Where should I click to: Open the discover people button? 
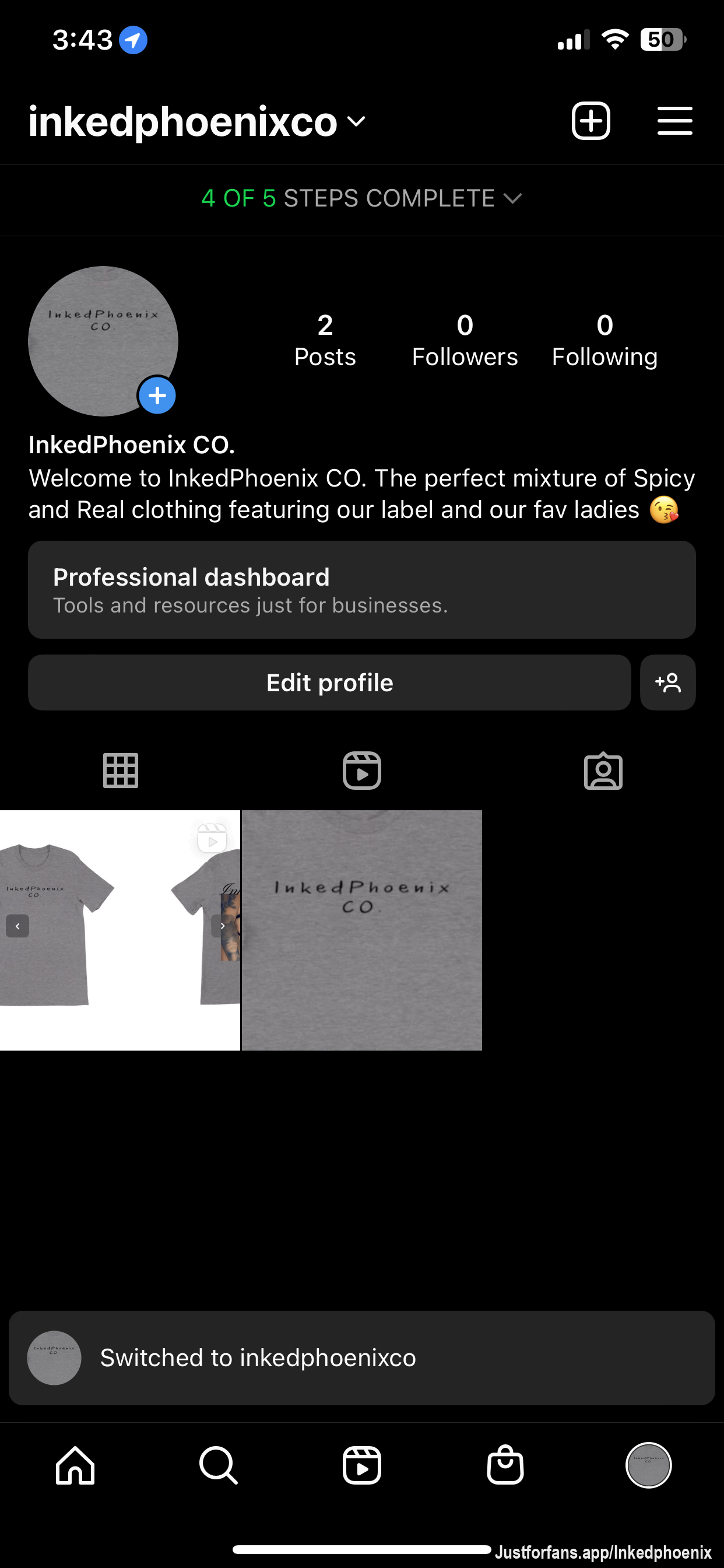[x=667, y=682]
